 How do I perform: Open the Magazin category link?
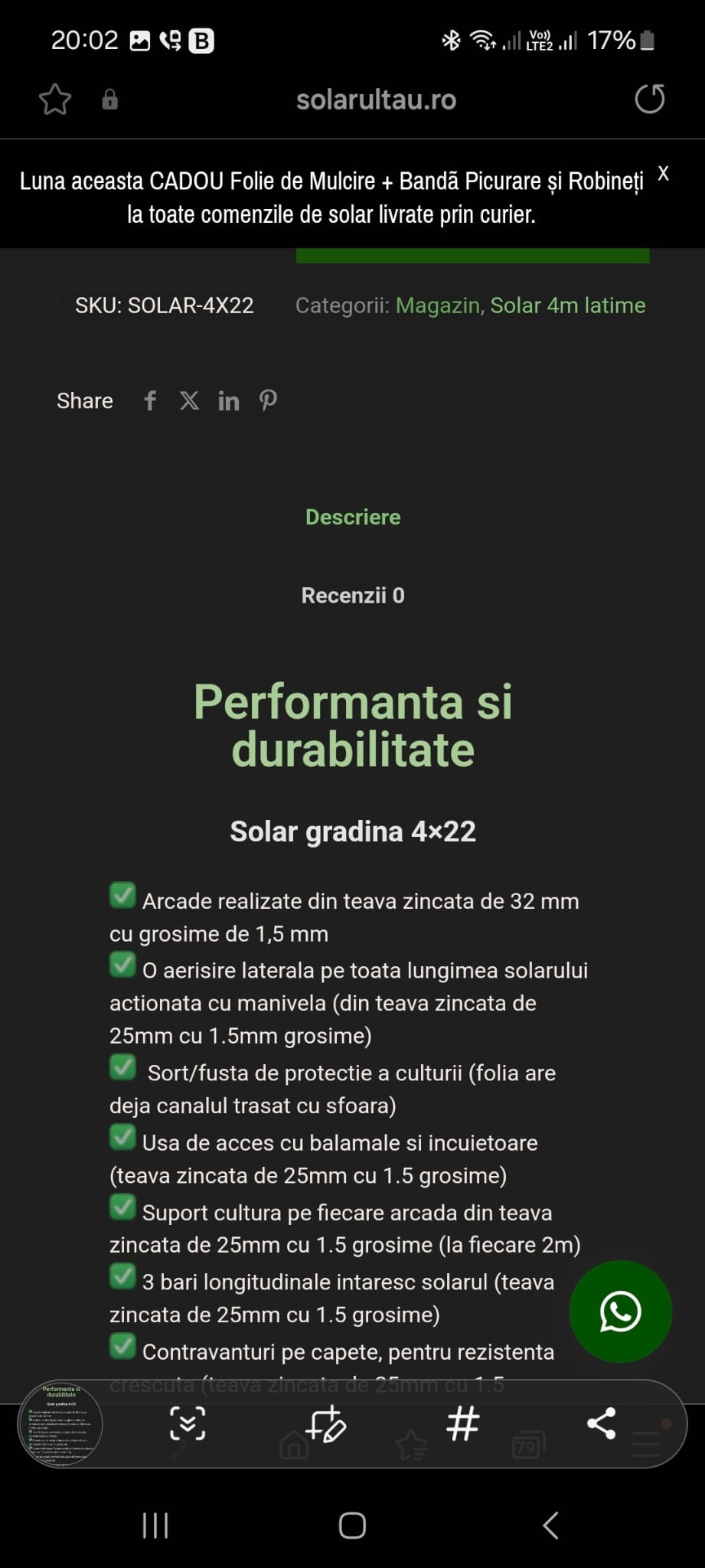(x=438, y=305)
